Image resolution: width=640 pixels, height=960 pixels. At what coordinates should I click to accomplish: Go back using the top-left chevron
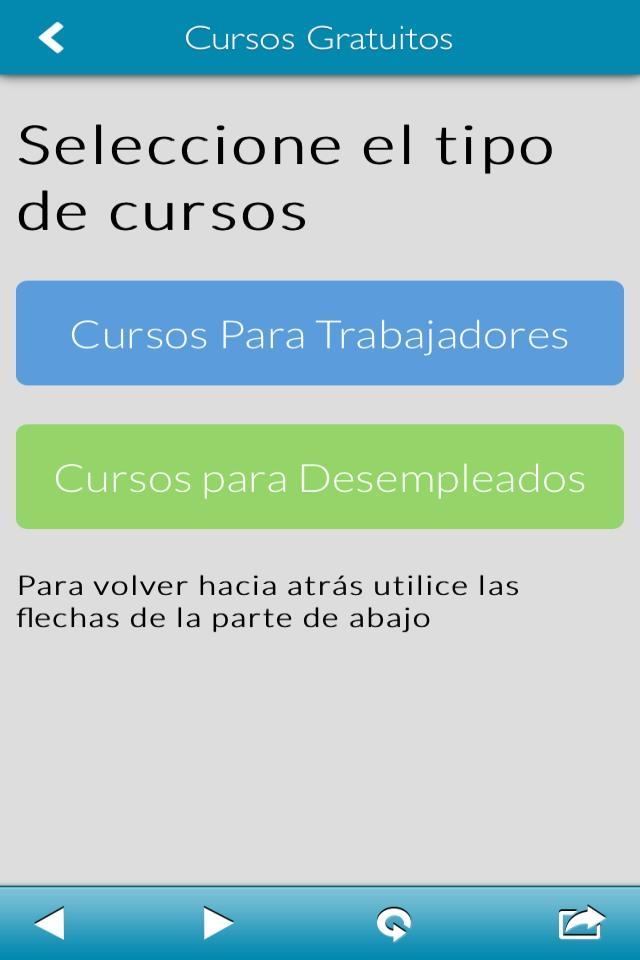coord(51,38)
